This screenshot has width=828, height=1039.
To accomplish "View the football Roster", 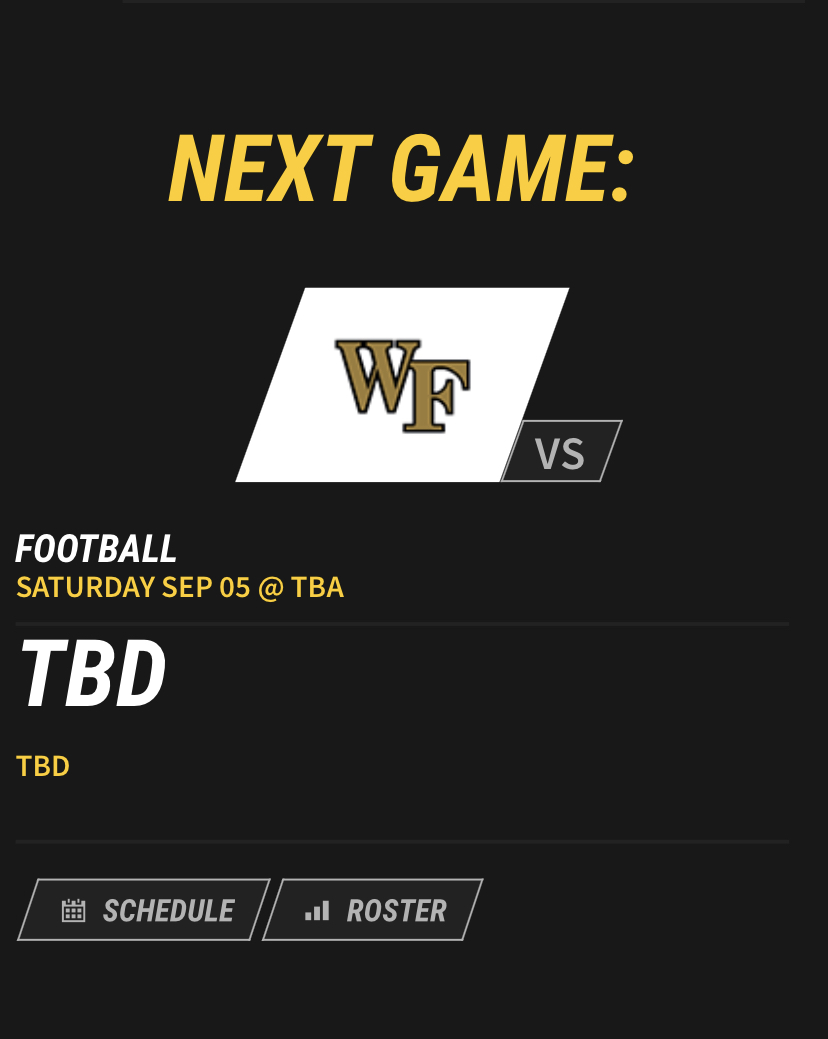I will click(374, 910).
